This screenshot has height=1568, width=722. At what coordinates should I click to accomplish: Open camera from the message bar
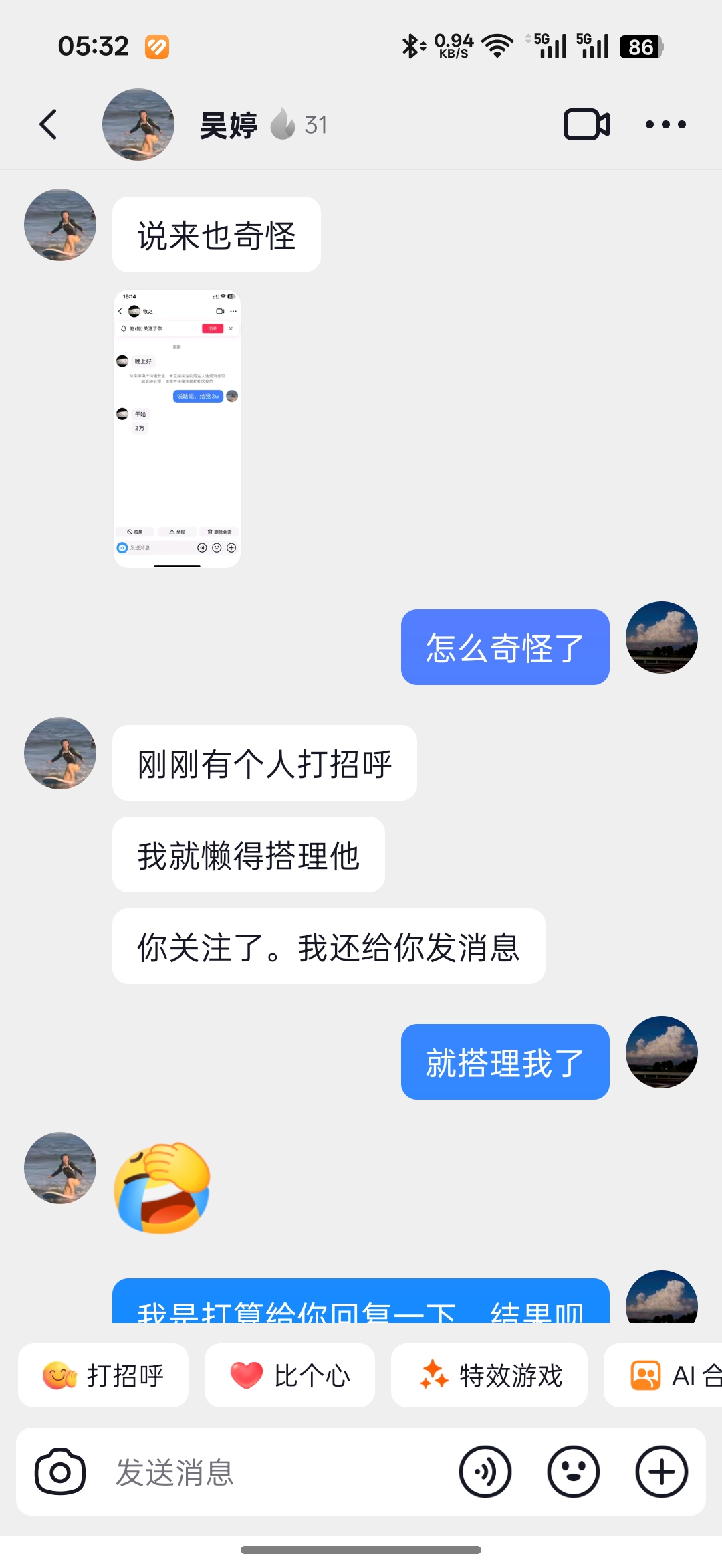(x=60, y=1472)
